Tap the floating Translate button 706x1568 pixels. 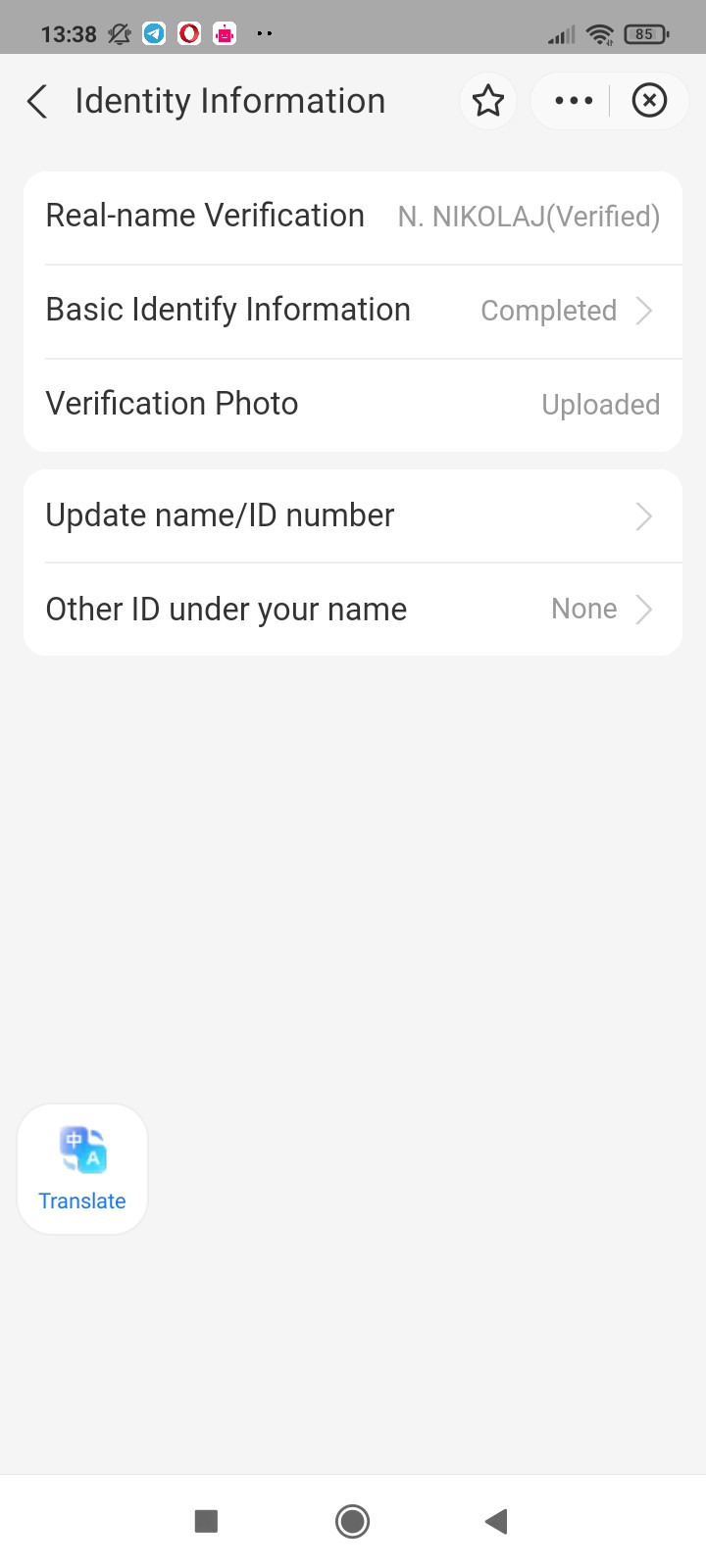point(82,1168)
